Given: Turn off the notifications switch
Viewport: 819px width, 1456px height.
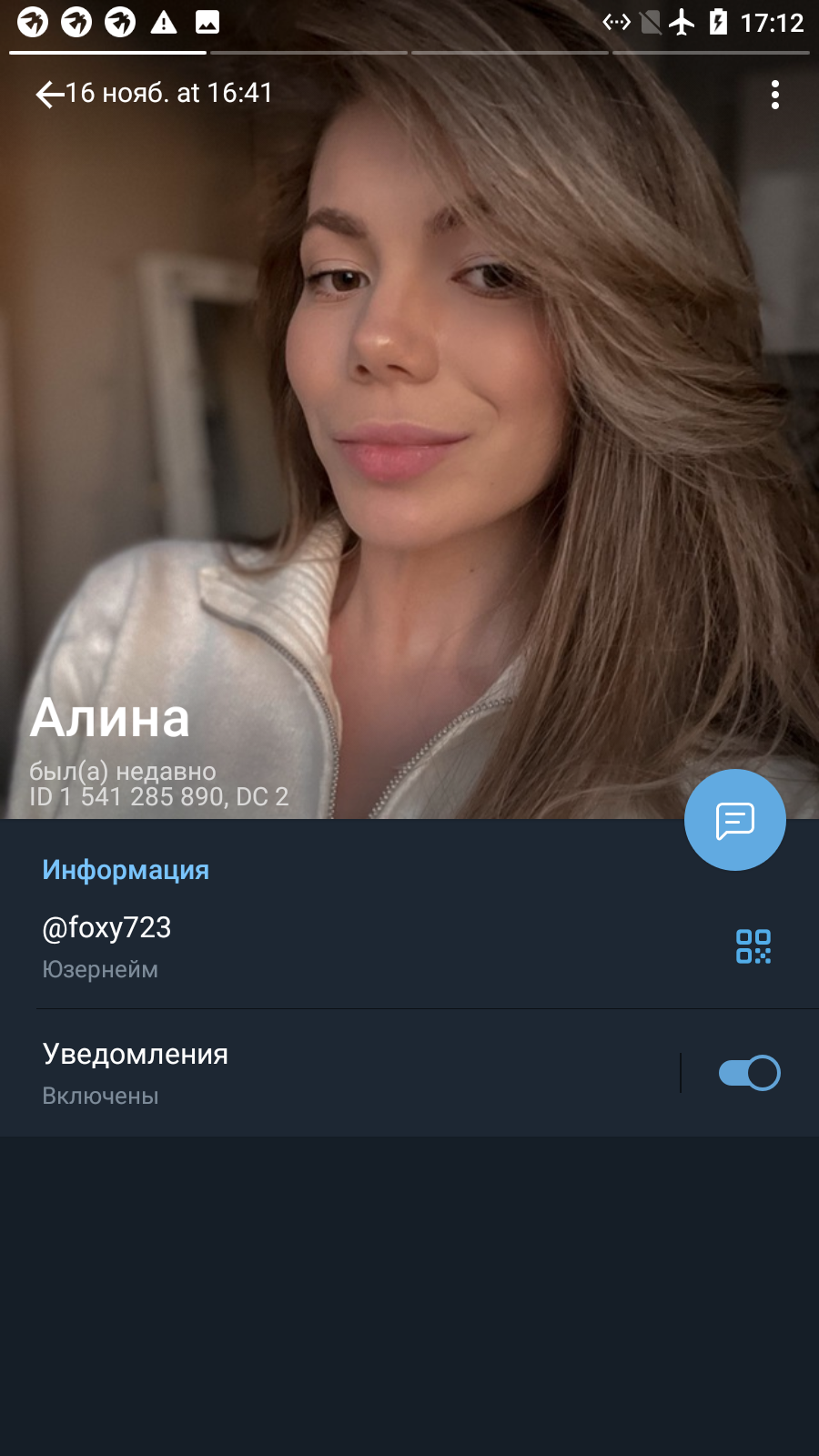Looking at the screenshot, I should (749, 1073).
